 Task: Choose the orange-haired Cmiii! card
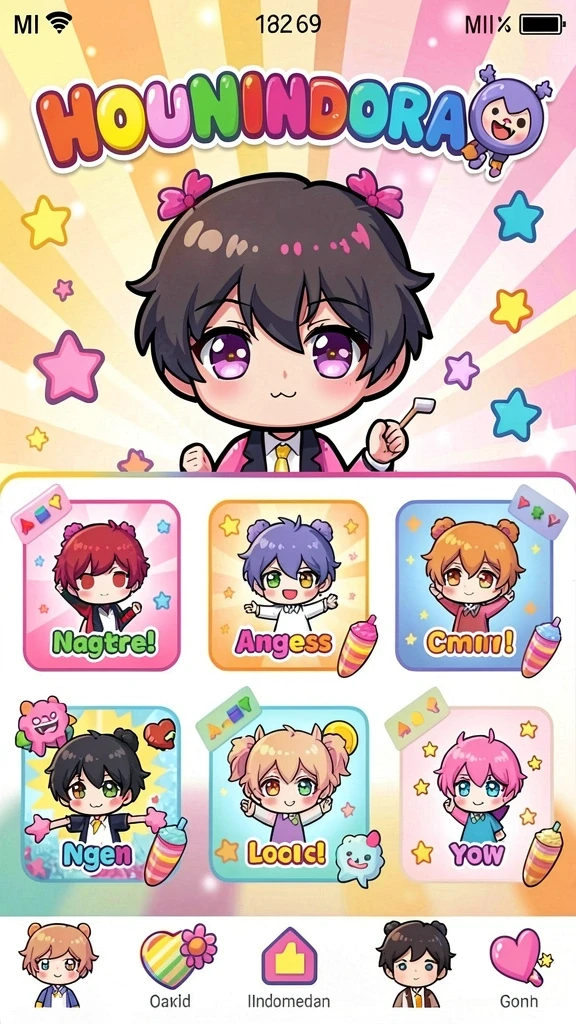click(474, 585)
